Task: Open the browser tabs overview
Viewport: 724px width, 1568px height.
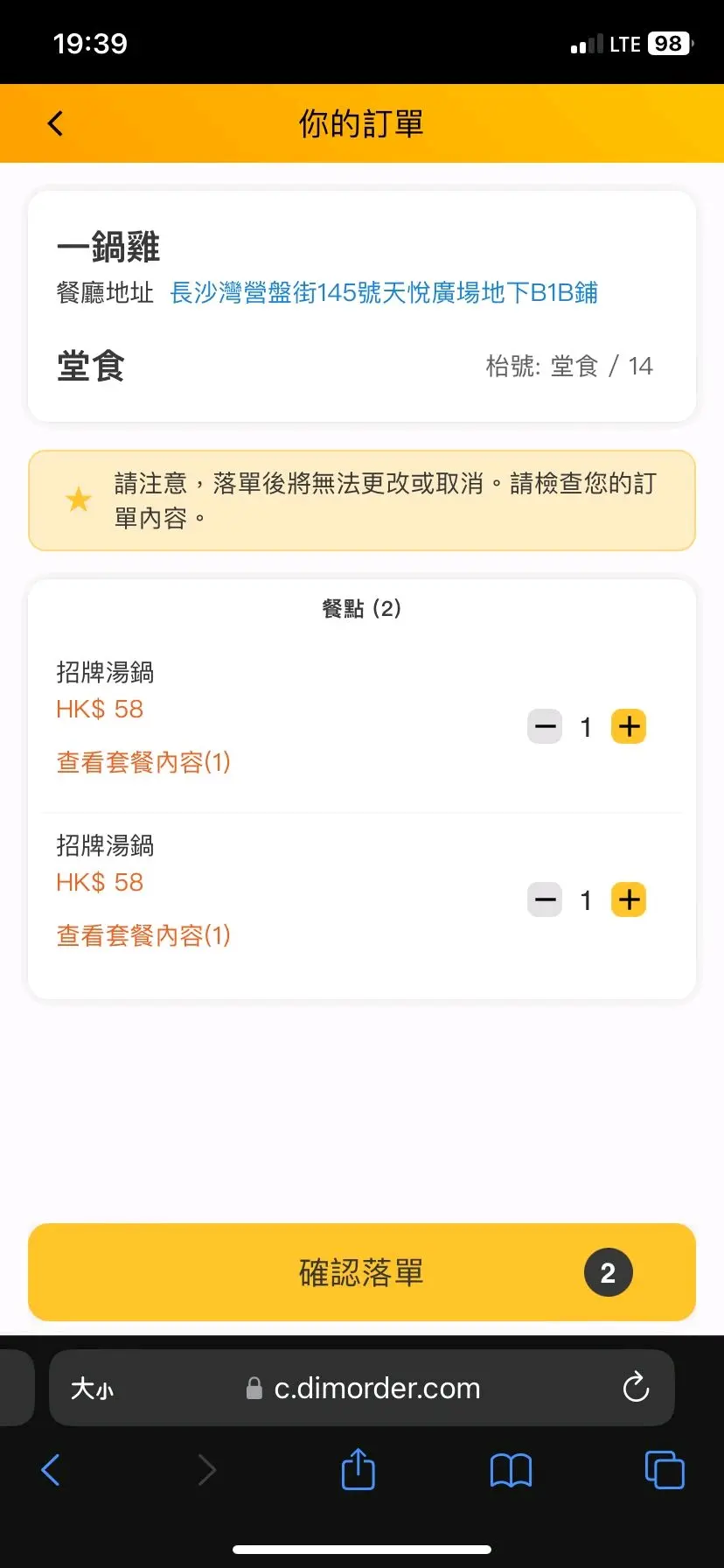Action: [664, 1469]
